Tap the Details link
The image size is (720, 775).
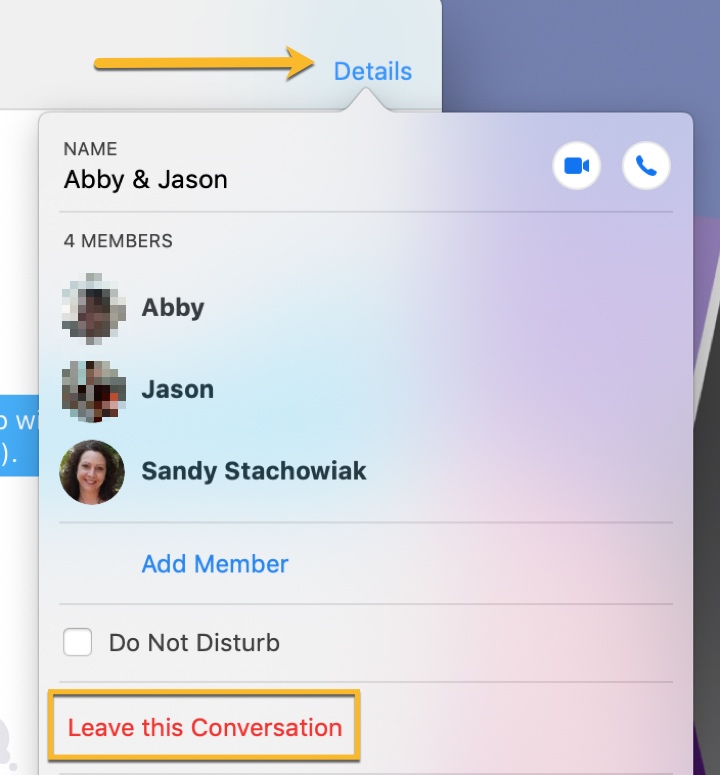(373, 71)
